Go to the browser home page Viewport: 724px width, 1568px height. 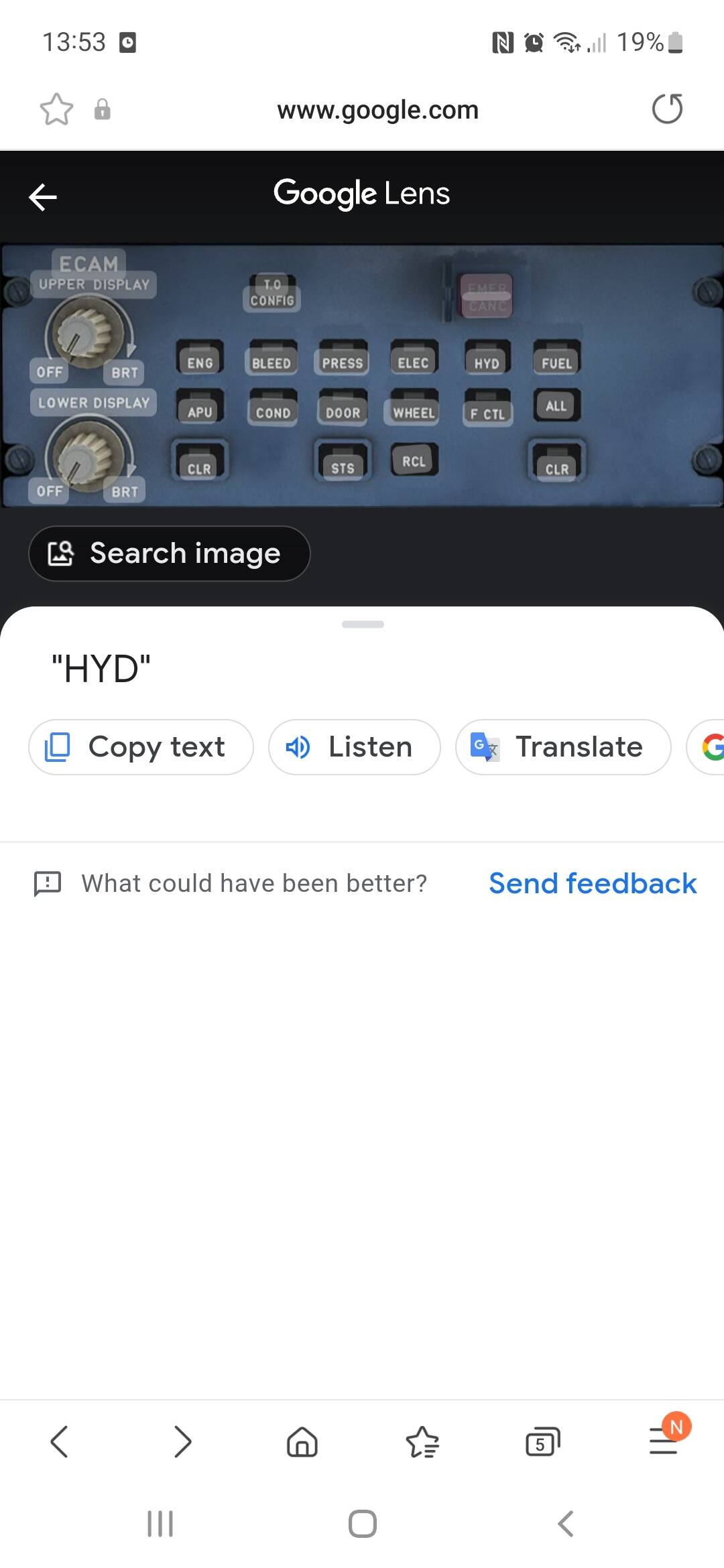pos(302,1442)
